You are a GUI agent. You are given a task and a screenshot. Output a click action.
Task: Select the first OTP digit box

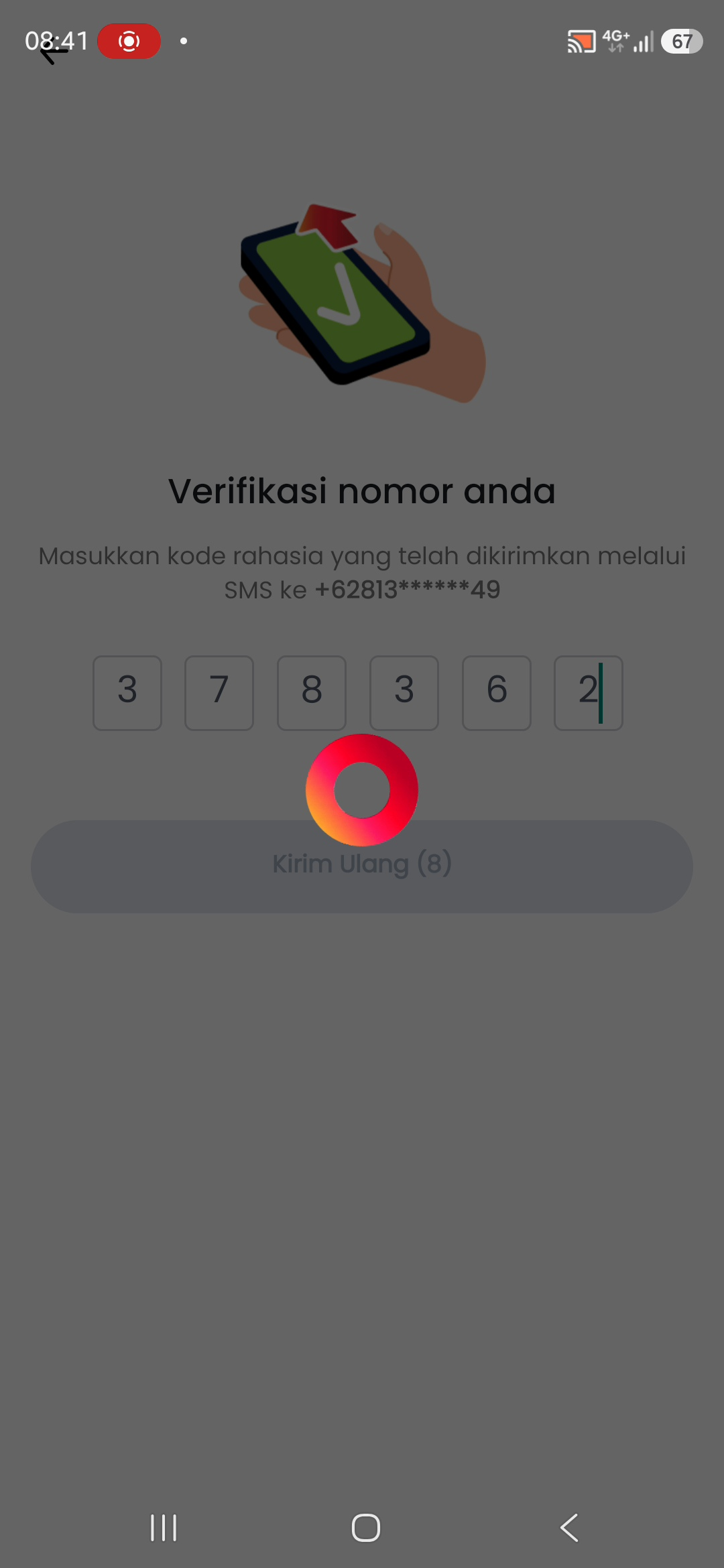127,693
